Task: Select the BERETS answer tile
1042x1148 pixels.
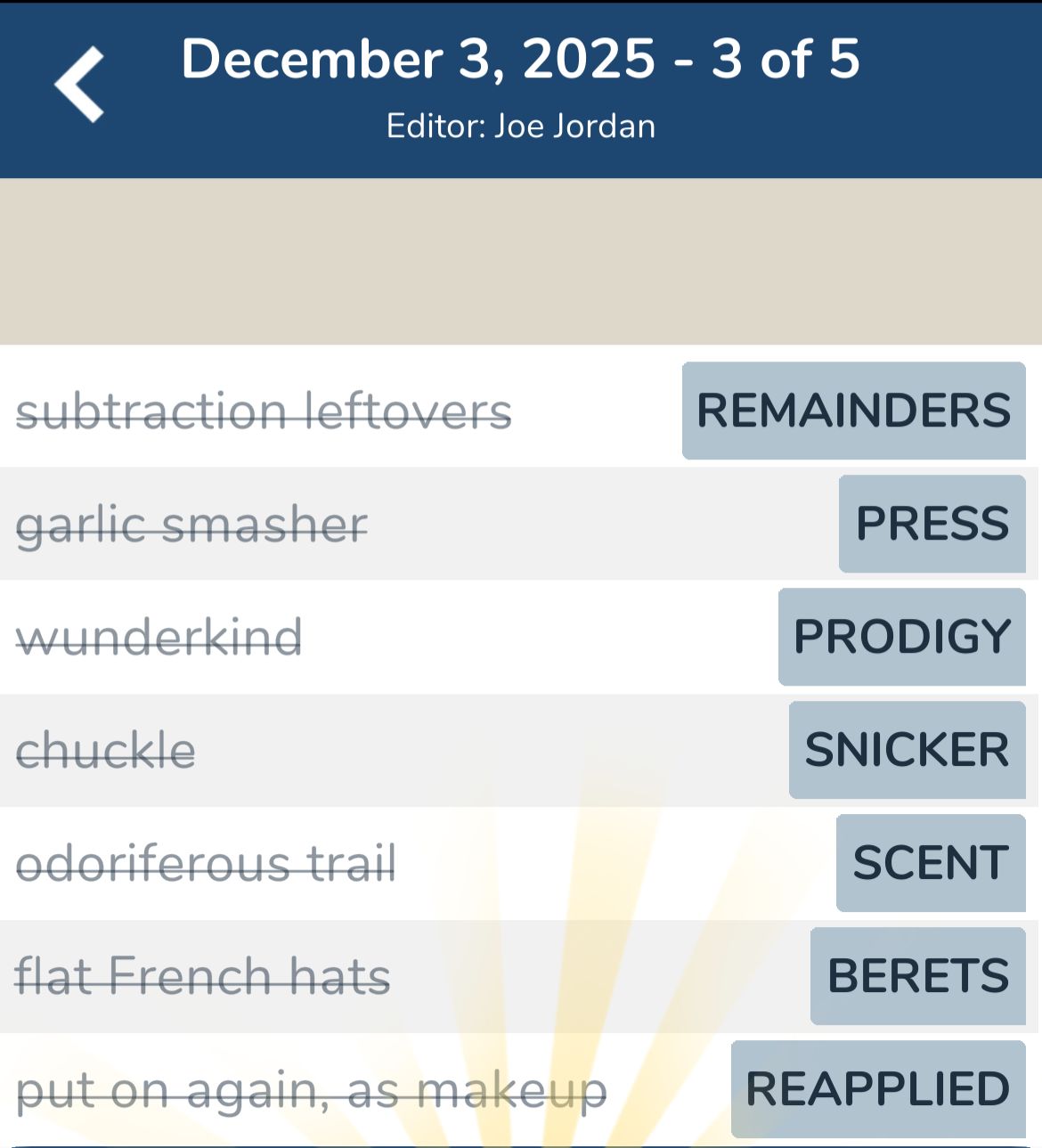Action: coord(917,975)
